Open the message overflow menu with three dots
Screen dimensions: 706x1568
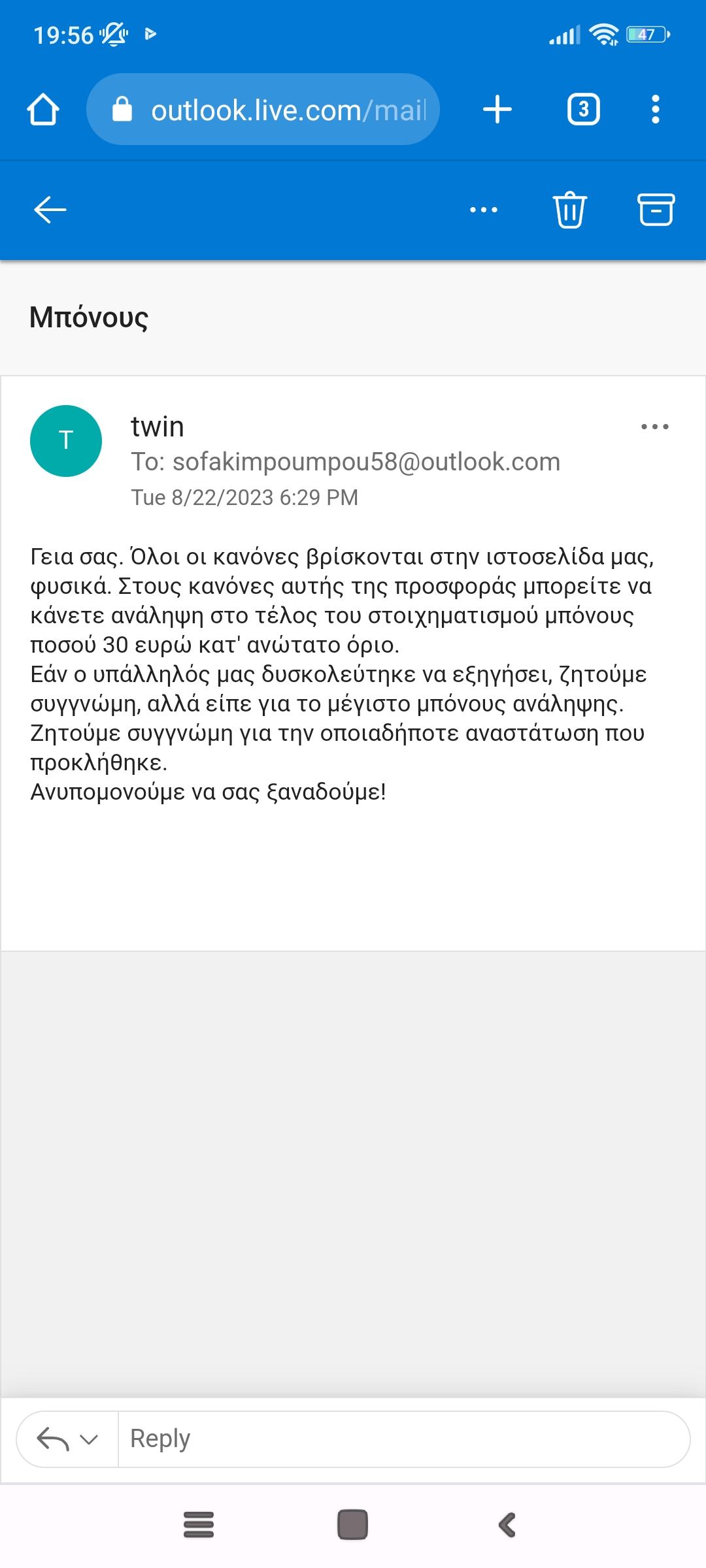pos(655,426)
